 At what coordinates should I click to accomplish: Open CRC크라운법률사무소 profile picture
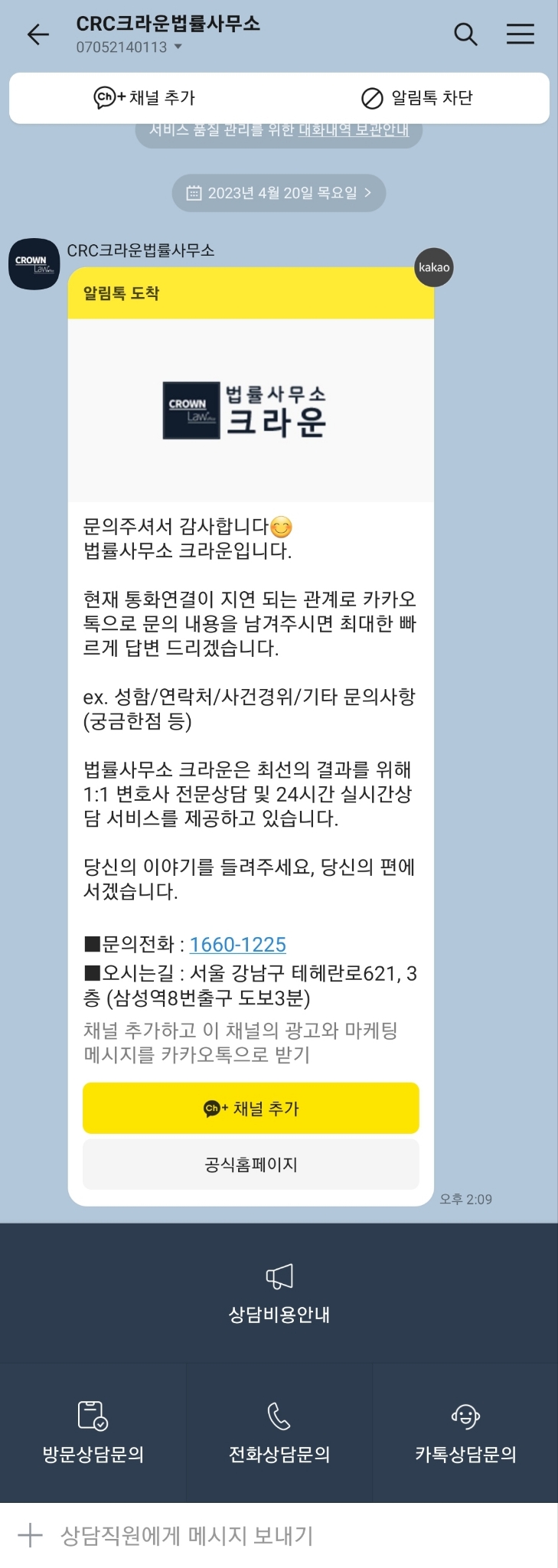(34, 264)
